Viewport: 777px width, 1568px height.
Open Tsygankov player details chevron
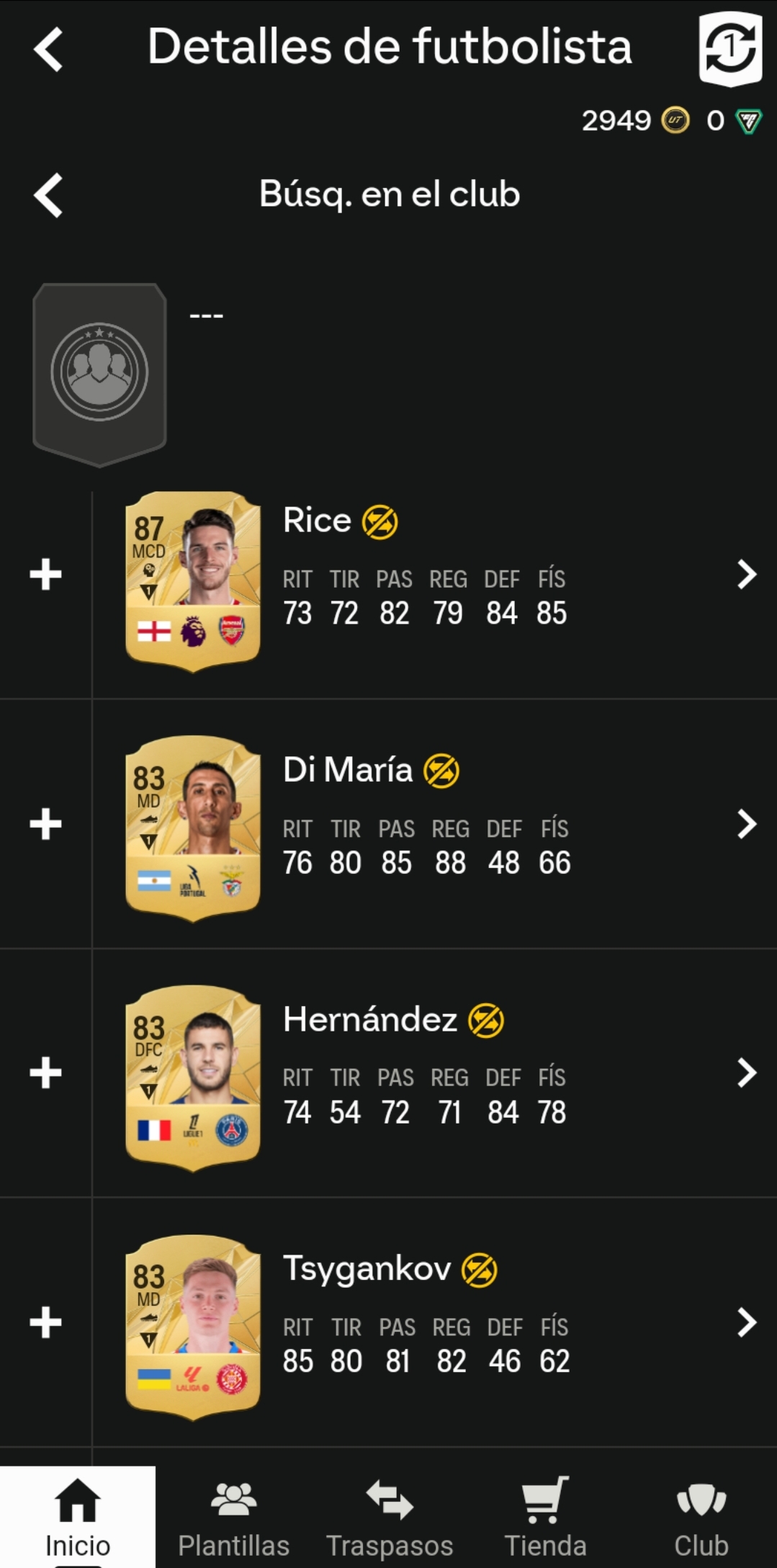(747, 1322)
